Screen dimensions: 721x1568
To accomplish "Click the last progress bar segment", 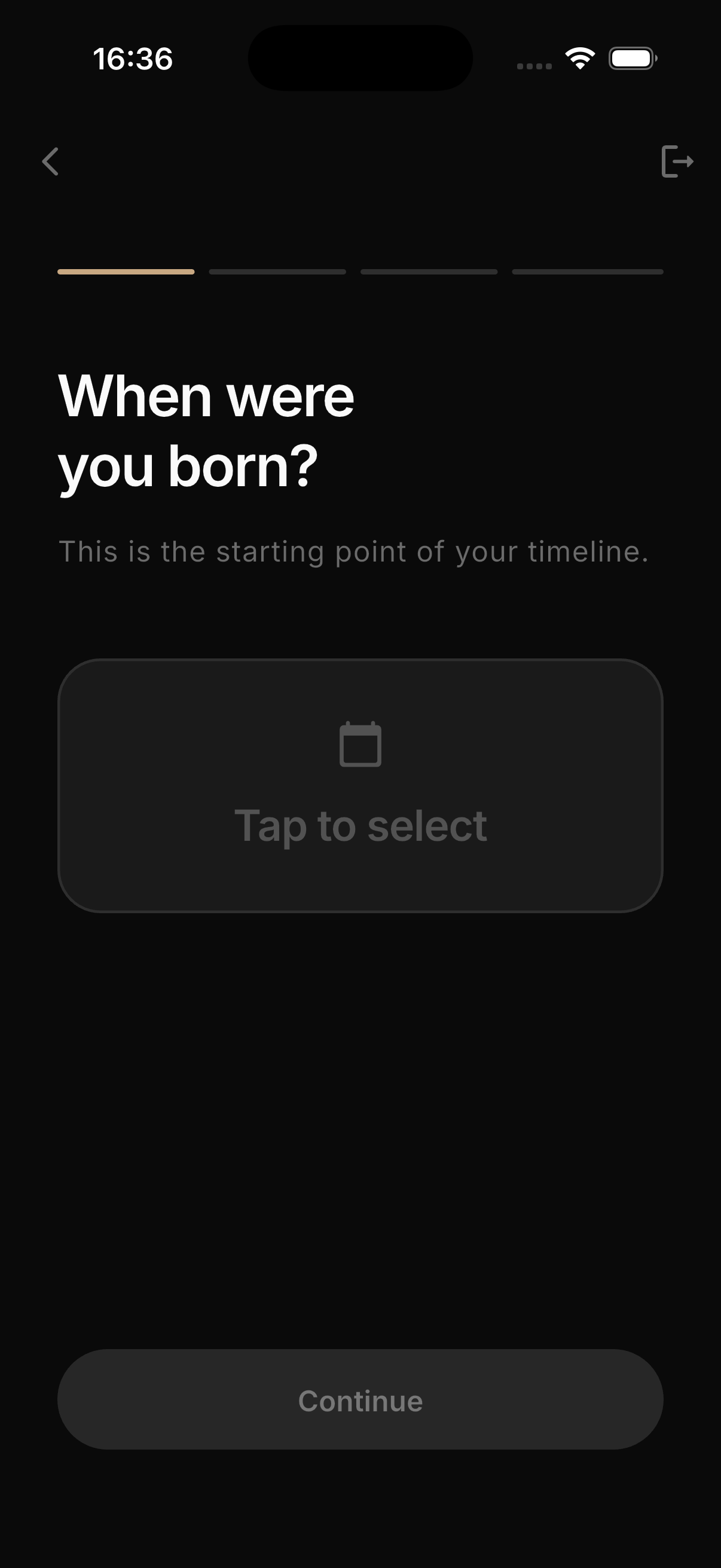I will pyautogui.click(x=586, y=272).
